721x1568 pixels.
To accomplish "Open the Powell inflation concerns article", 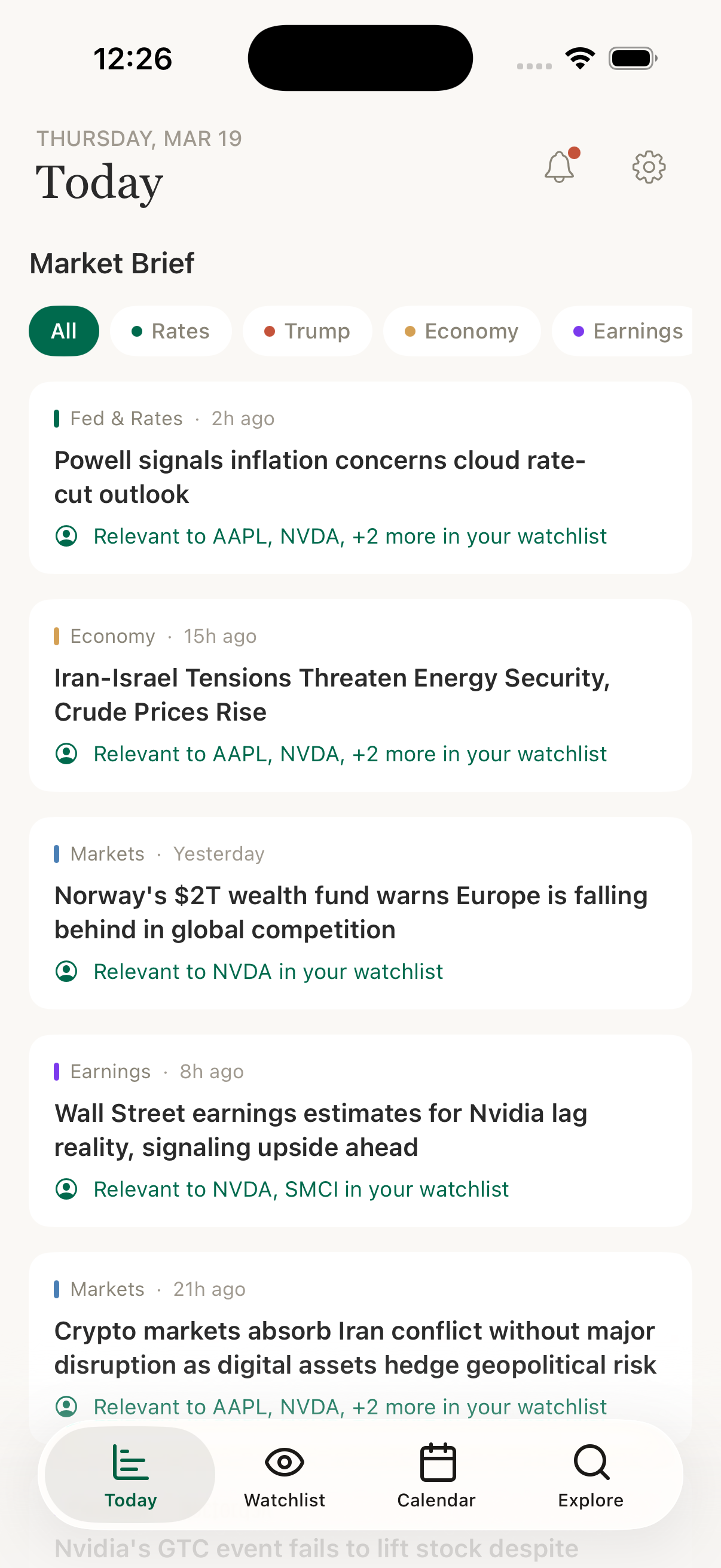I will coord(319,477).
